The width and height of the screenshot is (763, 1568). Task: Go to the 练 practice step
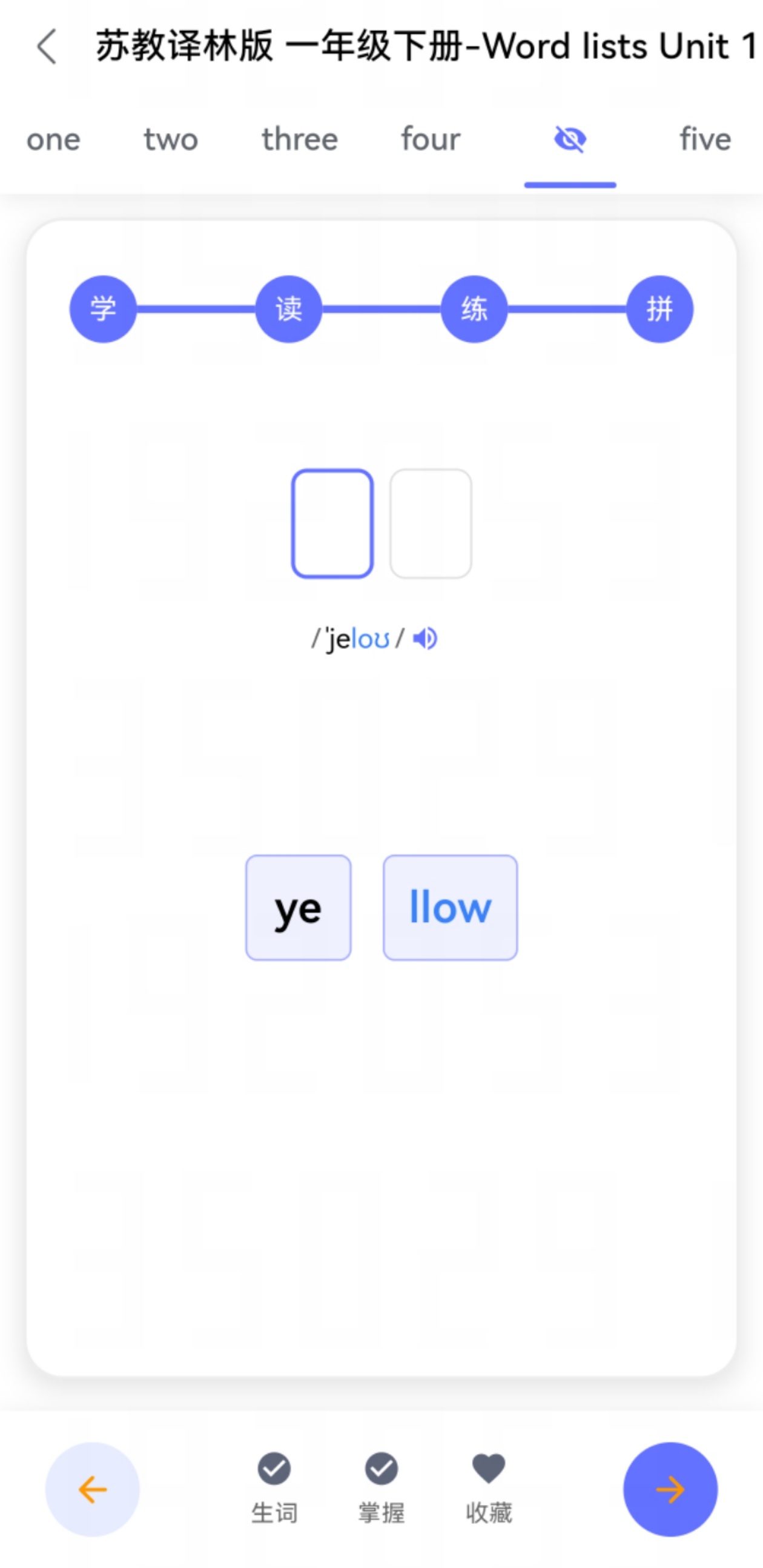tap(474, 309)
